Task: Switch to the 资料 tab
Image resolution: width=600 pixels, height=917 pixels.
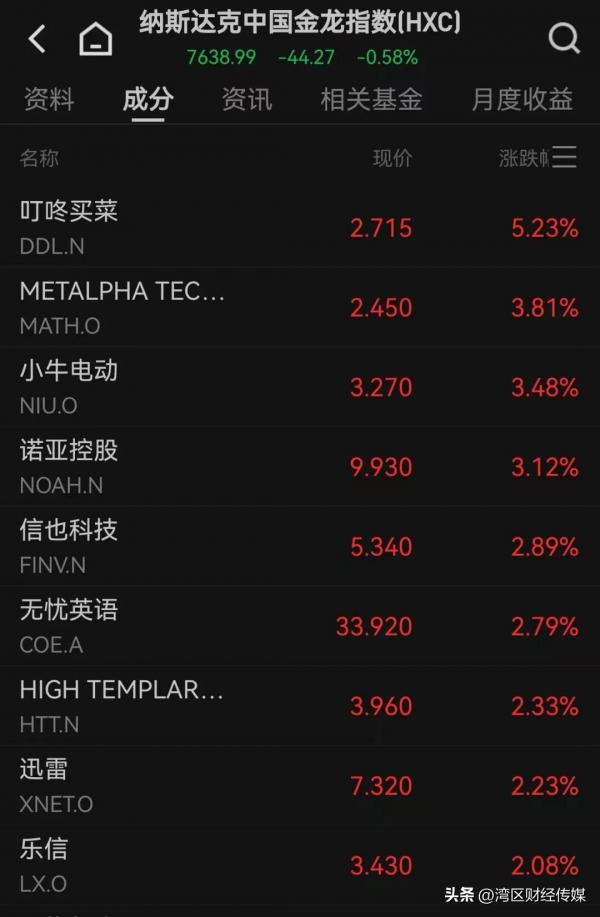Action: (49, 99)
